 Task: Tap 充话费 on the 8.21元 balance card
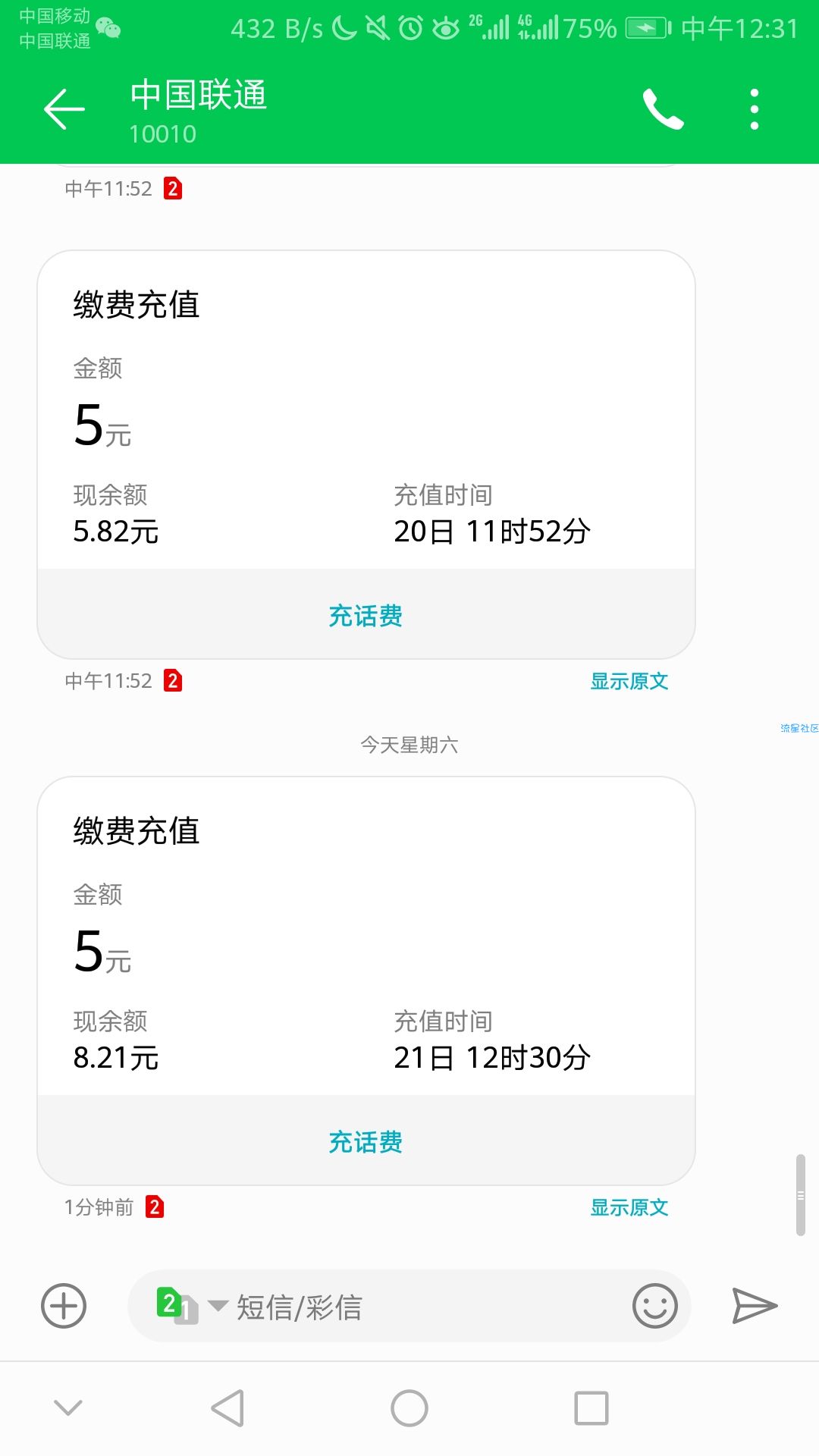pos(366,1141)
